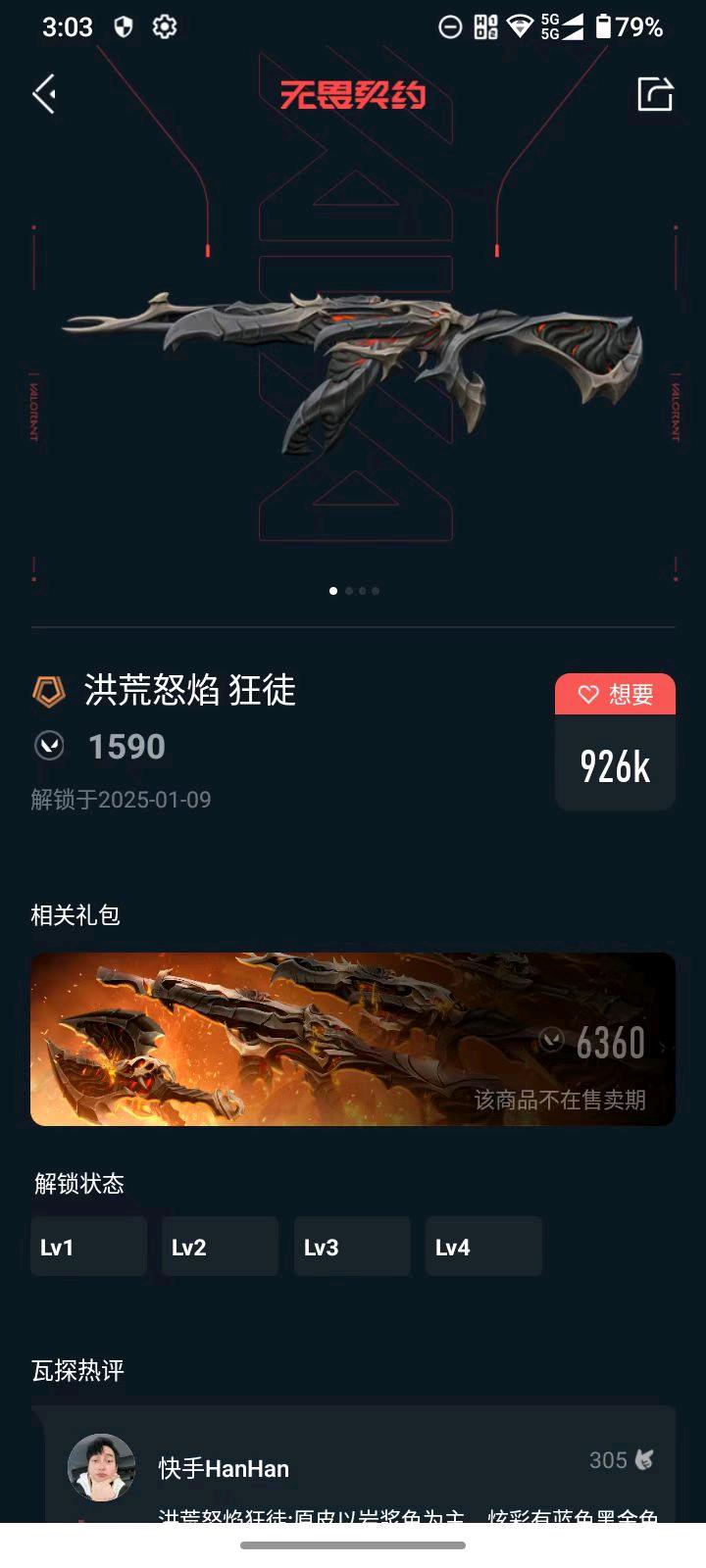Viewport: 706px width, 1568px height.
Task: Select the Lv3 unlock level
Action: pyautogui.click(x=352, y=1247)
